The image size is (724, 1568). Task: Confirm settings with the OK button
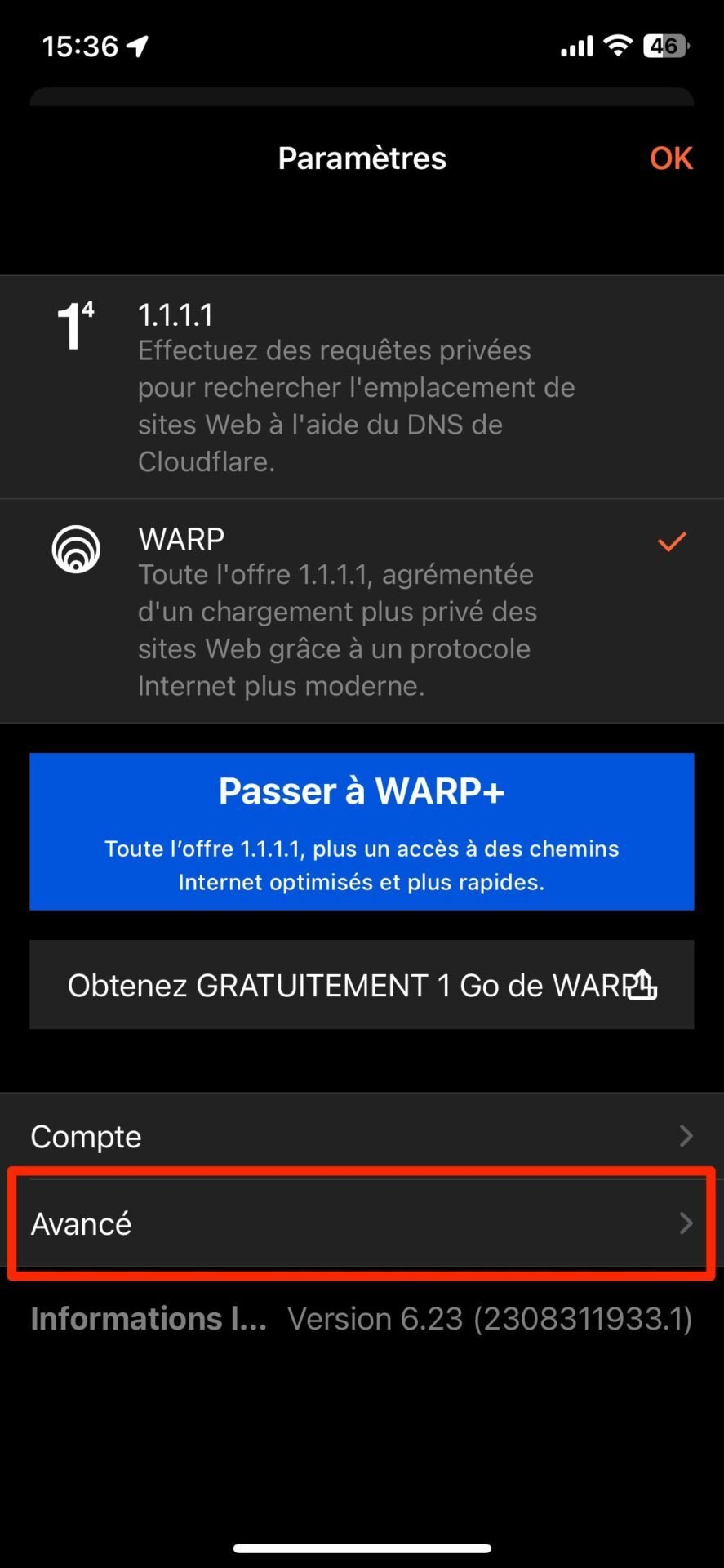671,158
